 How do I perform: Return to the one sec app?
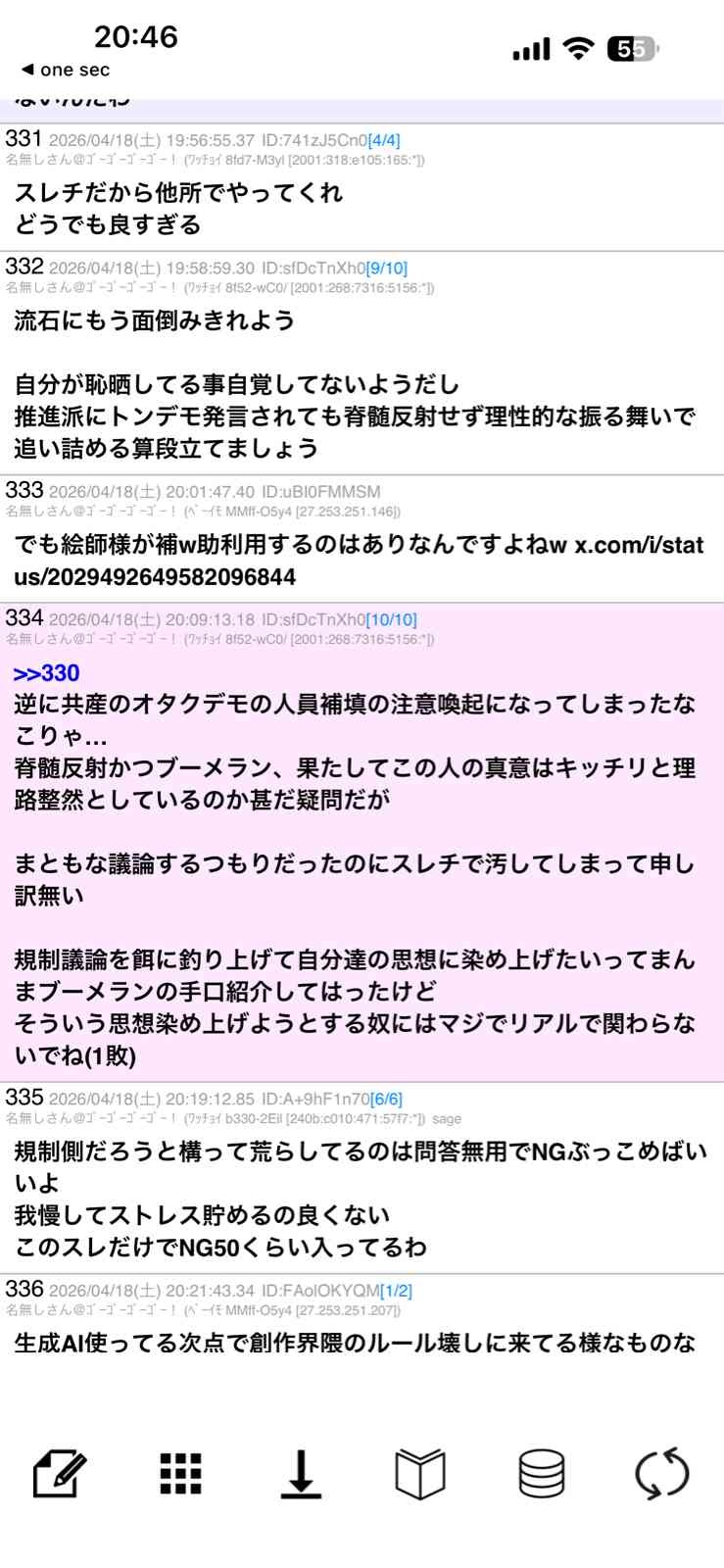66,70
